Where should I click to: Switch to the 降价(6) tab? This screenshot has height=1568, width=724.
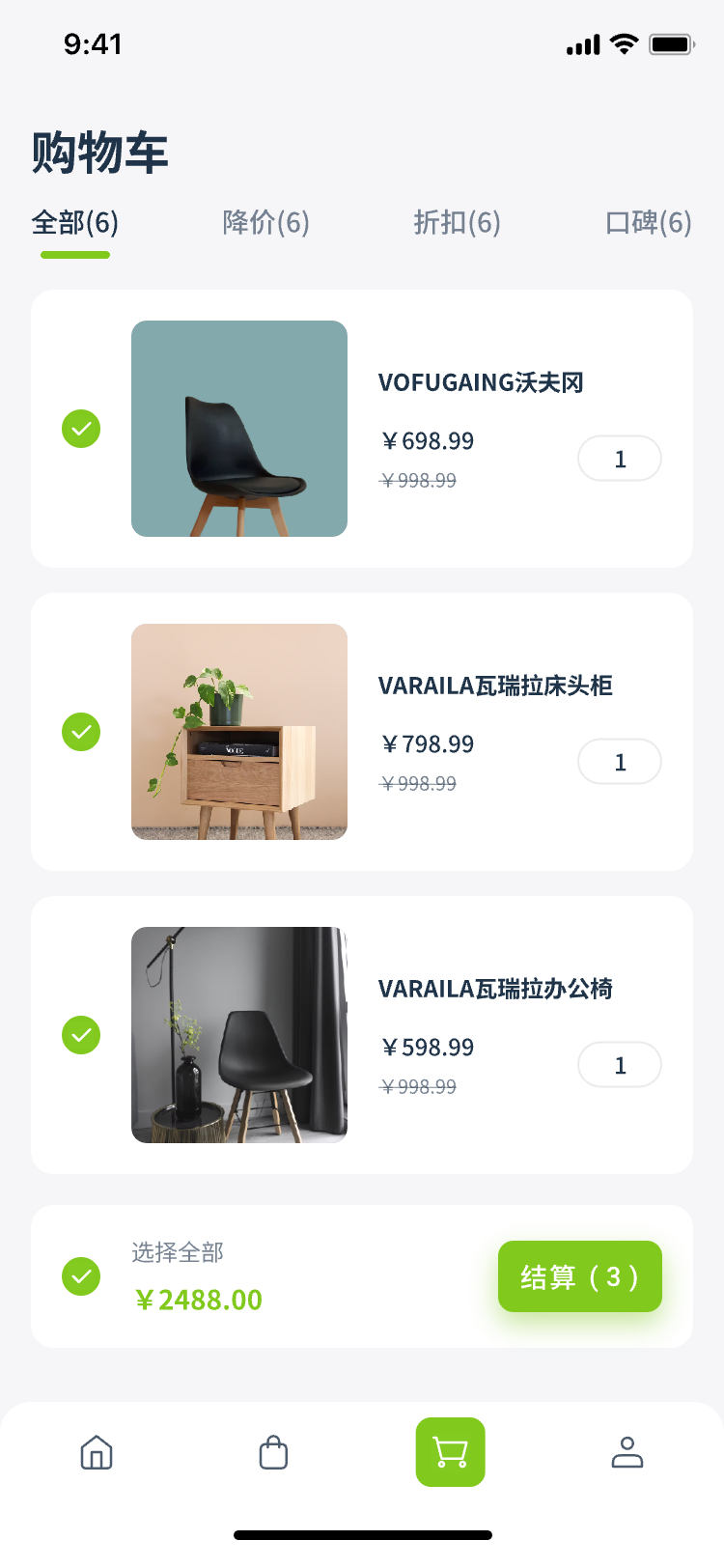tap(265, 223)
